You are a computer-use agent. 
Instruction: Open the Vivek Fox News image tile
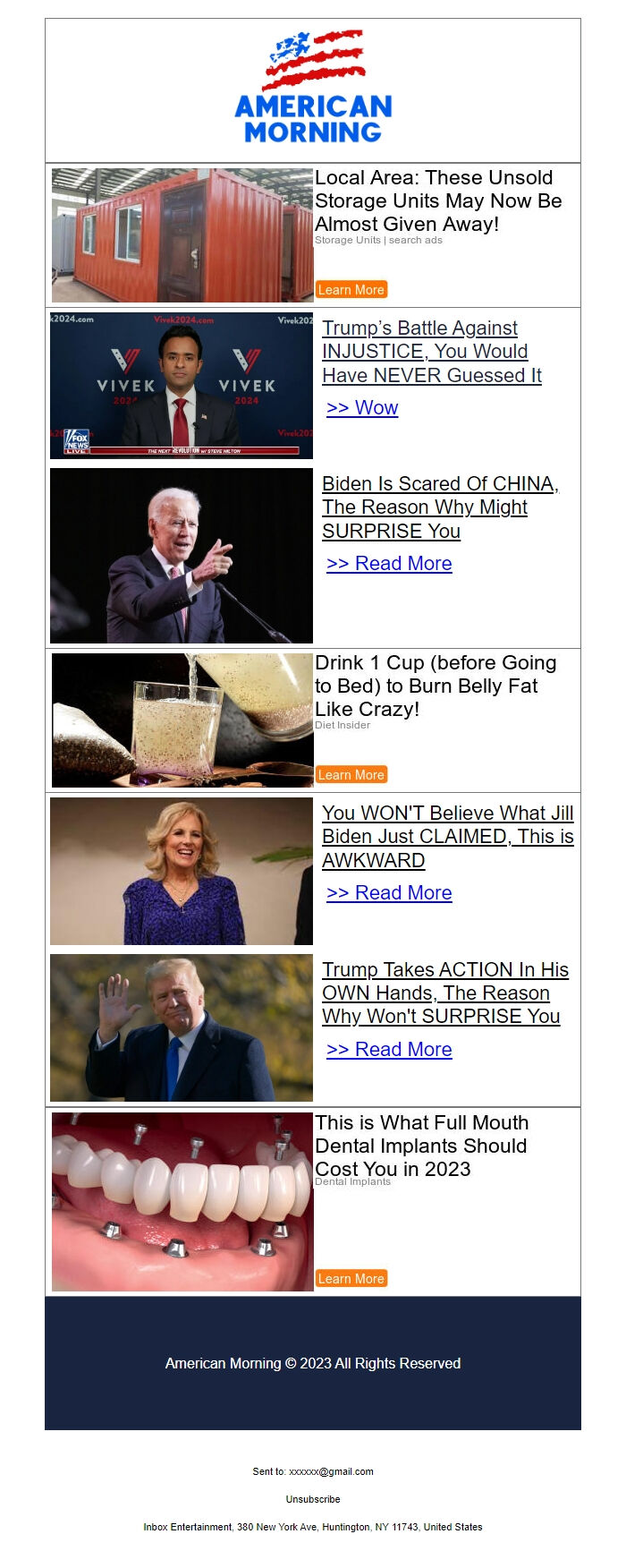tap(182, 386)
